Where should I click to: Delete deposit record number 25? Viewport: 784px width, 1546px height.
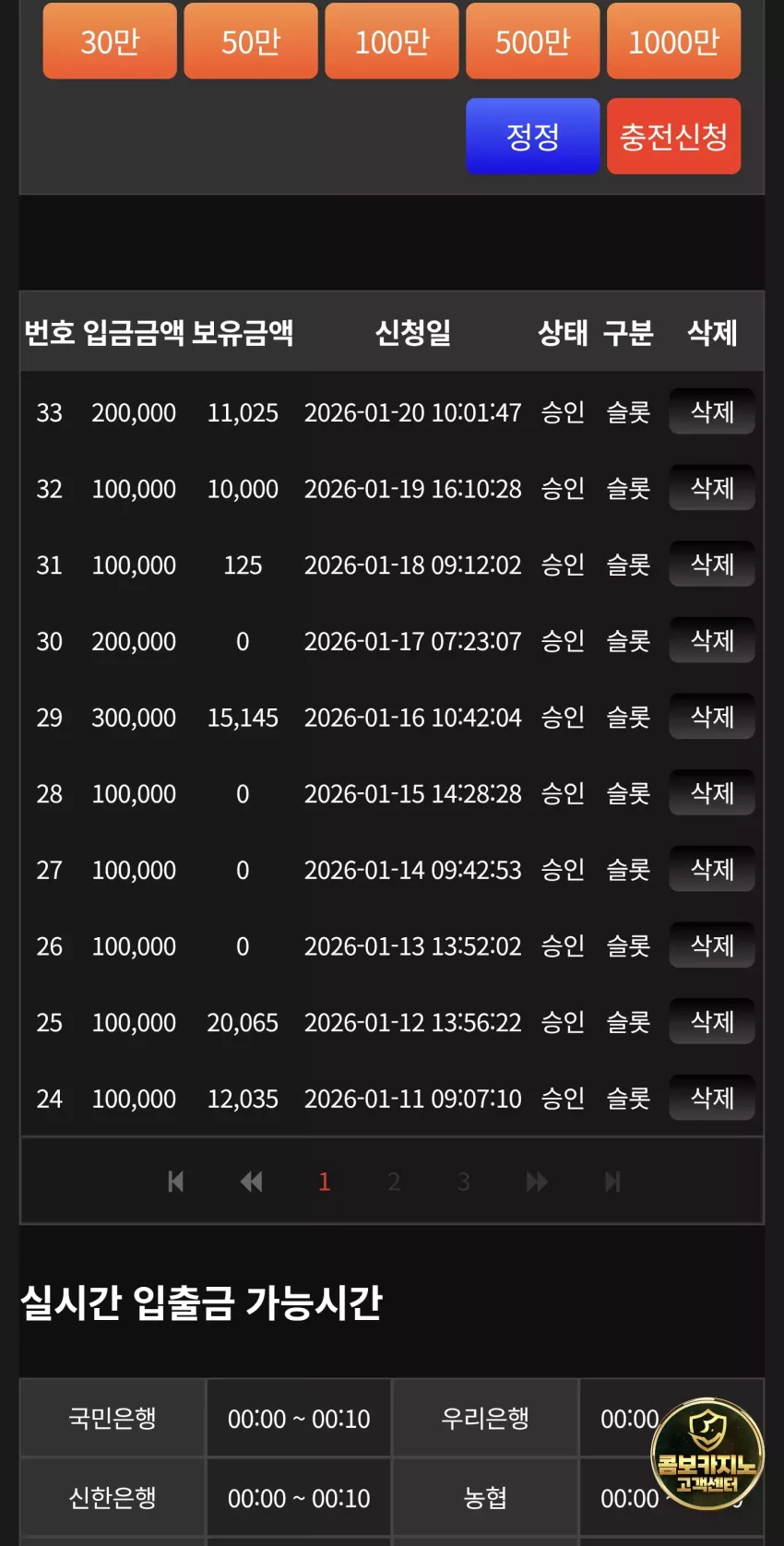[x=712, y=1021]
